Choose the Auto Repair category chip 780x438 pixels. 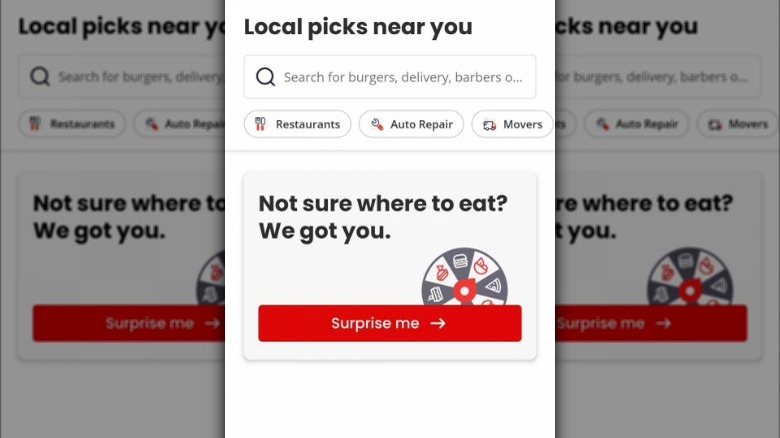coord(411,124)
